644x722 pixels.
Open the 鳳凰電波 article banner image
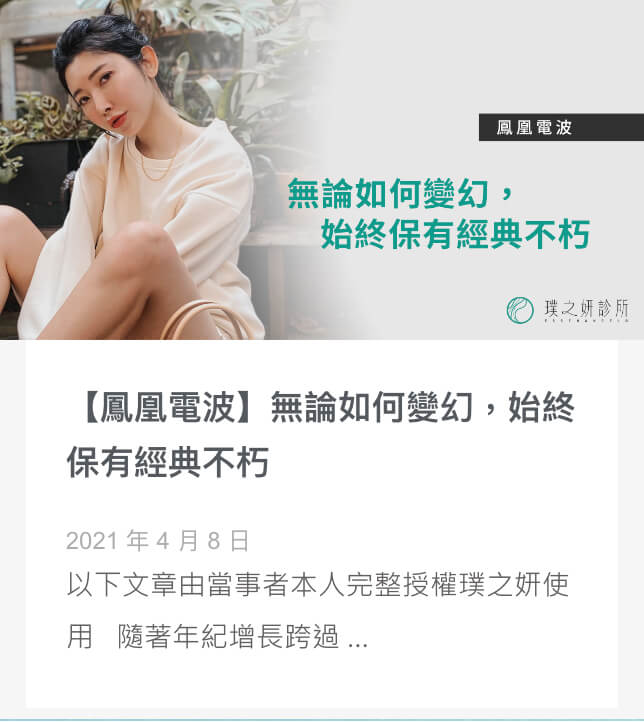coord(322,170)
